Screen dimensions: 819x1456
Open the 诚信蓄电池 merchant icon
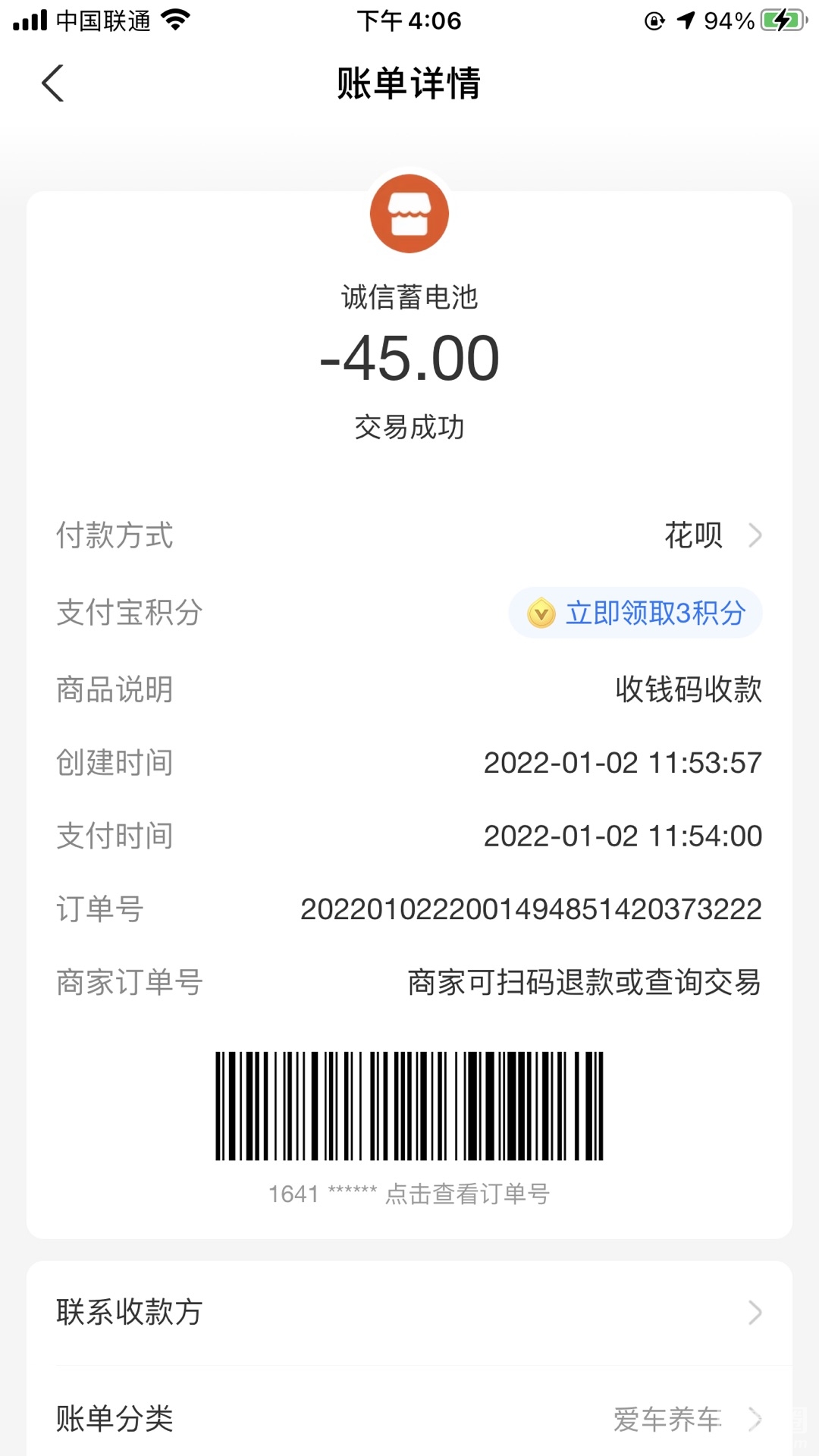409,214
